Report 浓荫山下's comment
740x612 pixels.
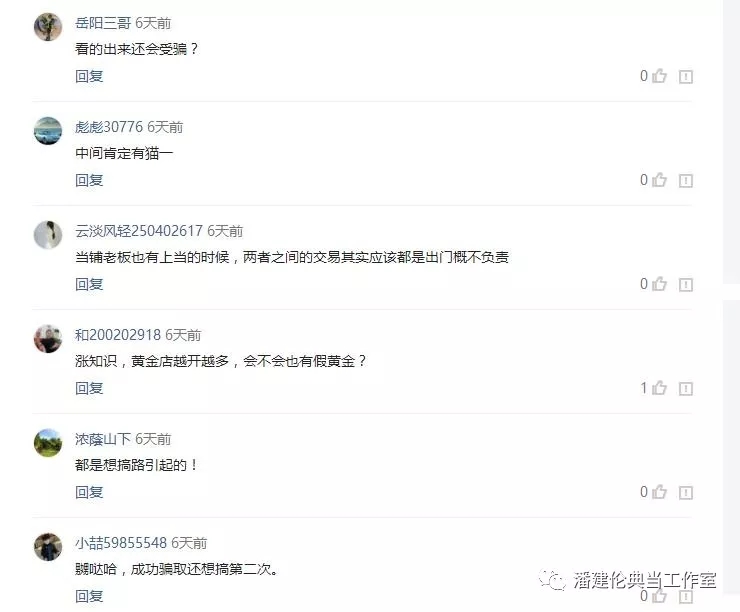(686, 492)
